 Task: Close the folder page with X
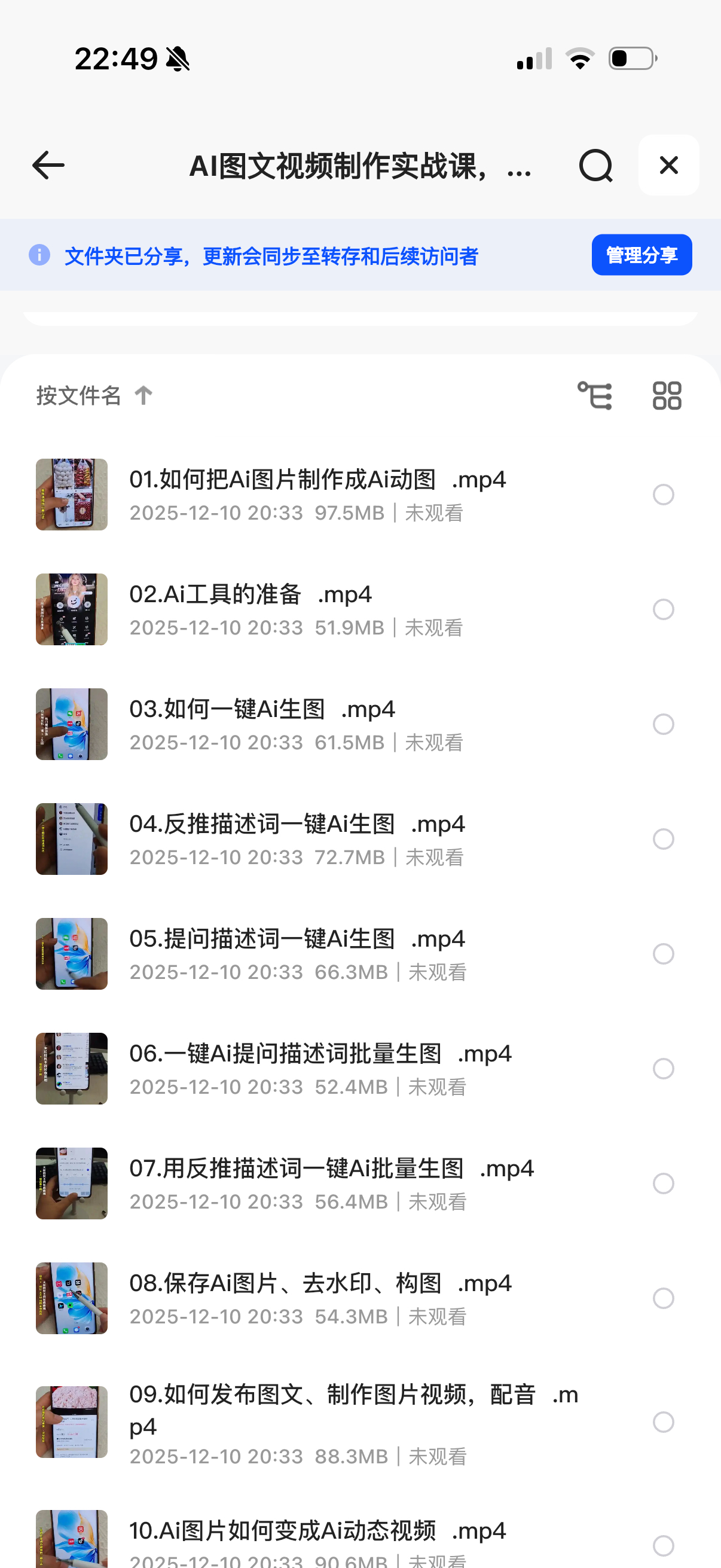click(x=668, y=165)
